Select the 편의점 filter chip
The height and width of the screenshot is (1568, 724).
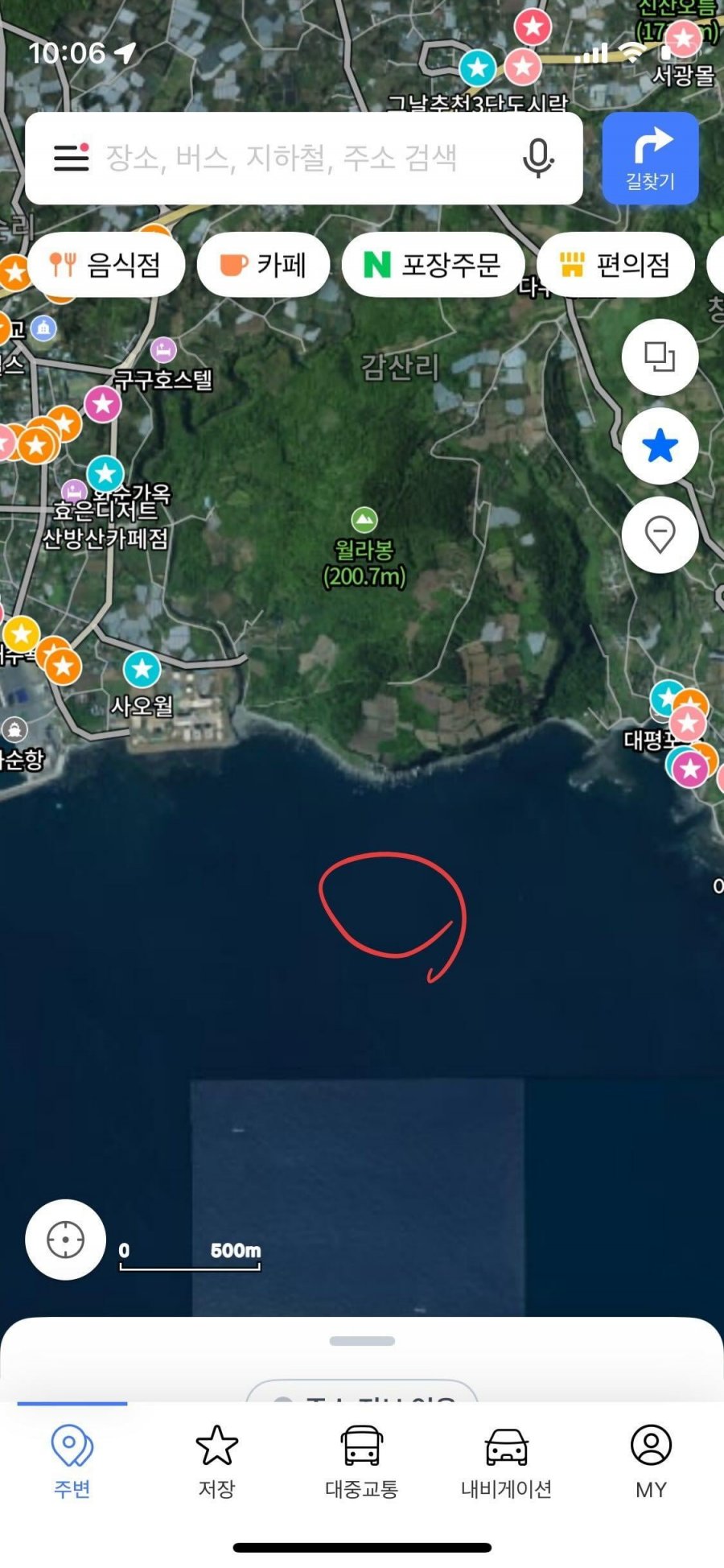[615, 265]
